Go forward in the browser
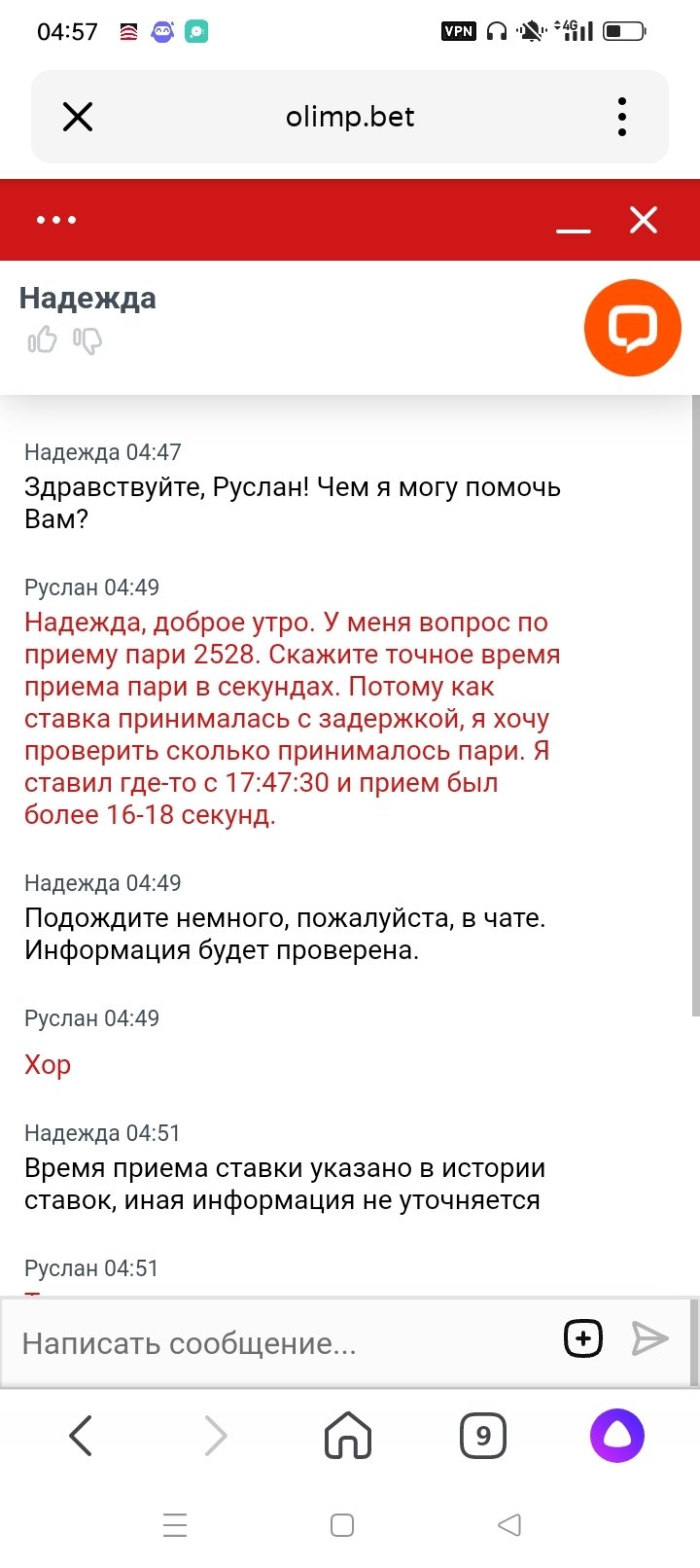This screenshot has width=700, height=1568. pyautogui.click(x=215, y=1436)
